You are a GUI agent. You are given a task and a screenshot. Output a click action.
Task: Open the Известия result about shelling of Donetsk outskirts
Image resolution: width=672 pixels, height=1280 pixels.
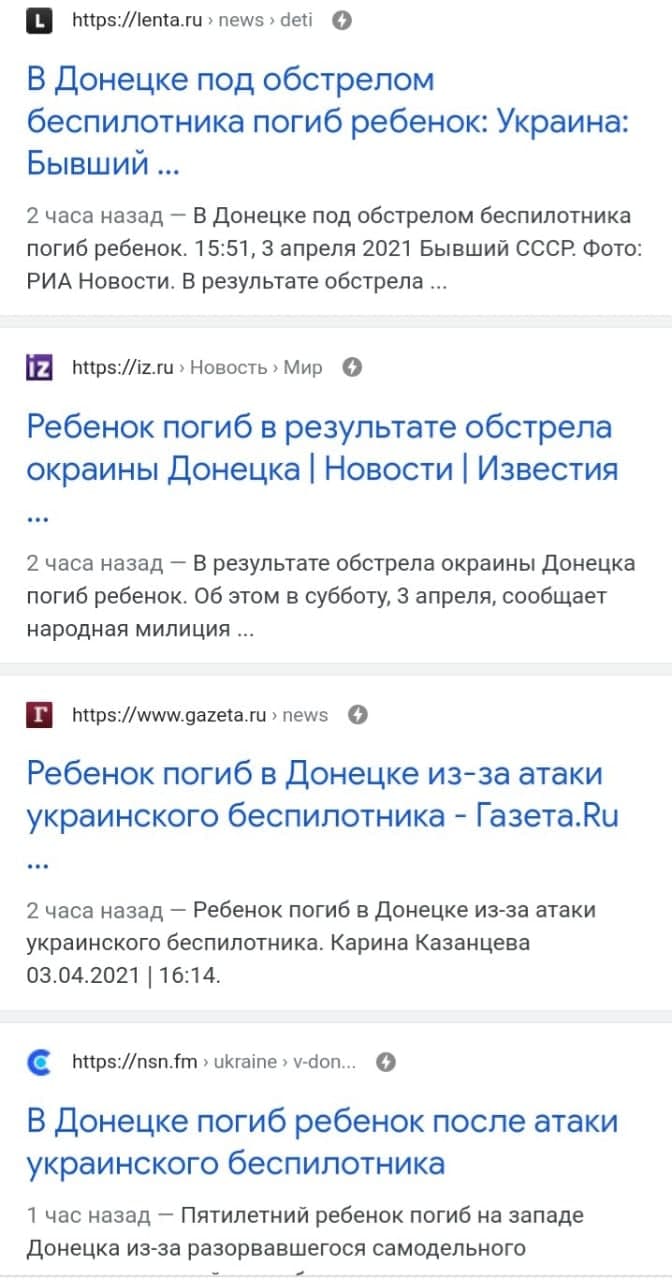click(x=322, y=467)
